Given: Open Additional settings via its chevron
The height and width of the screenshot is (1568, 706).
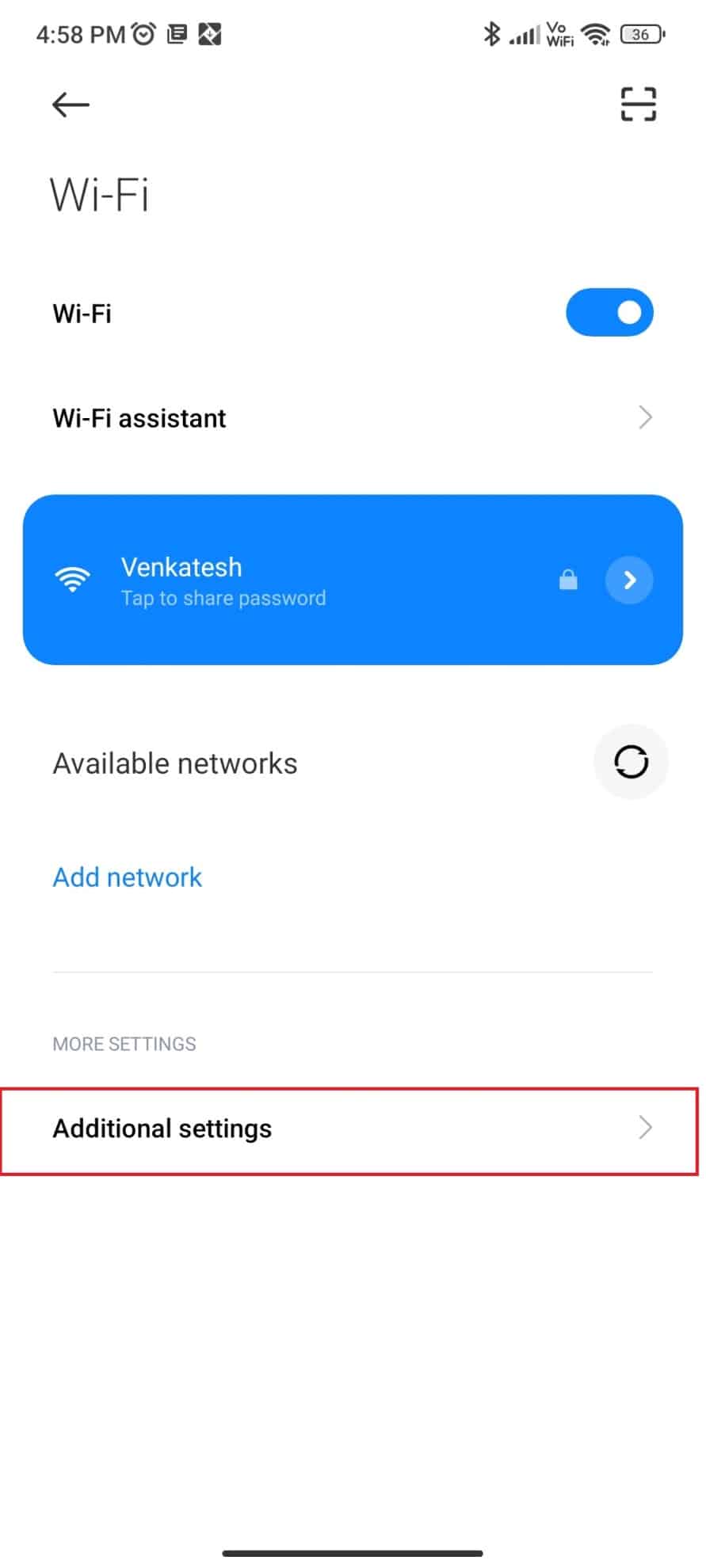Looking at the screenshot, I should (644, 1128).
